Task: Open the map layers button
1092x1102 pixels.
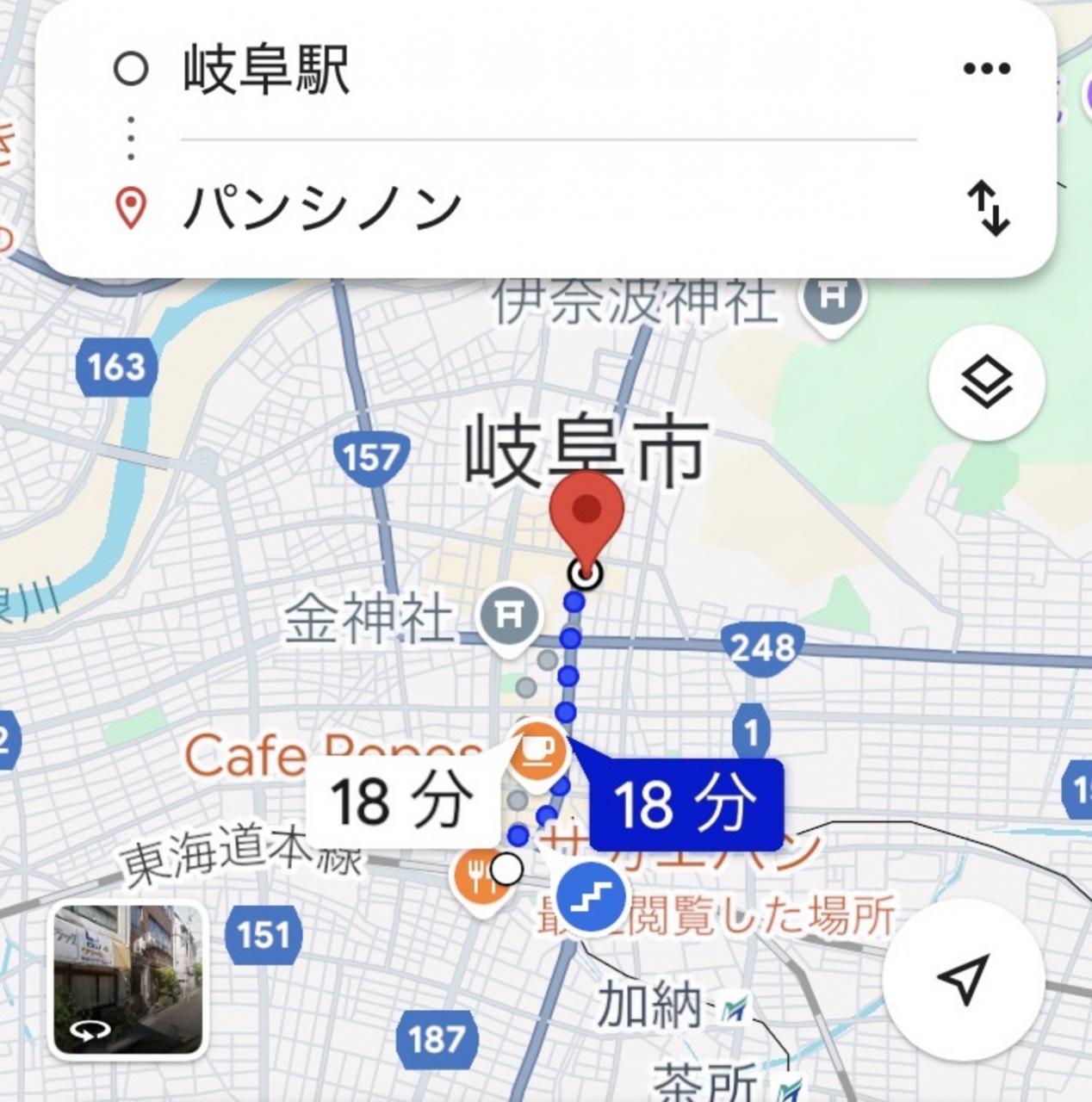Action: click(x=987, y=384)
